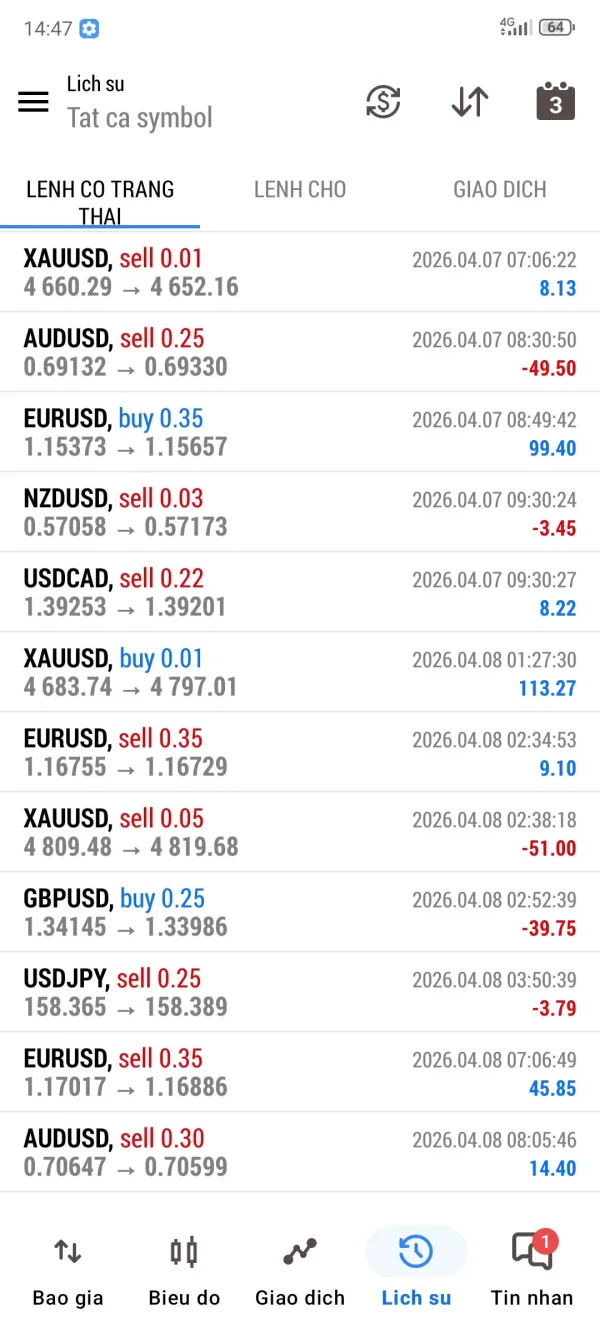Expand the XAUUSD sell 0.01 order
Viewport: 600px width, 1338px height.
300,273
